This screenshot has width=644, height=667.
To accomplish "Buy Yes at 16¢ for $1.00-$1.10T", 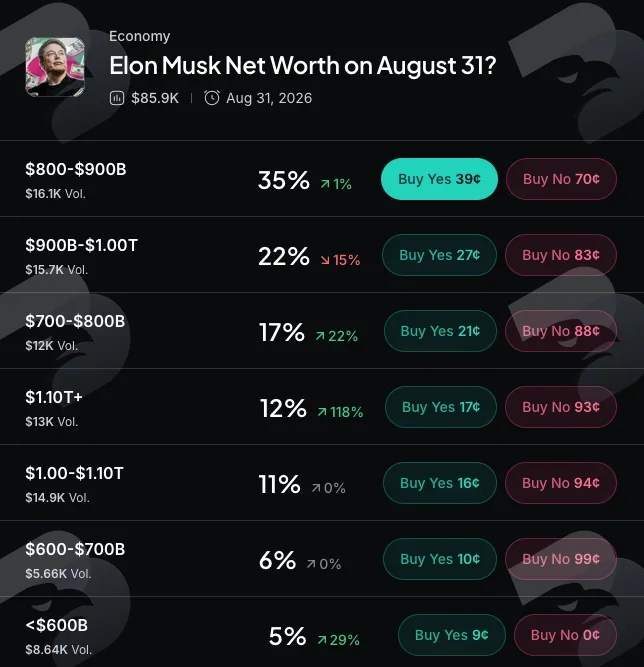I will 439,483.
